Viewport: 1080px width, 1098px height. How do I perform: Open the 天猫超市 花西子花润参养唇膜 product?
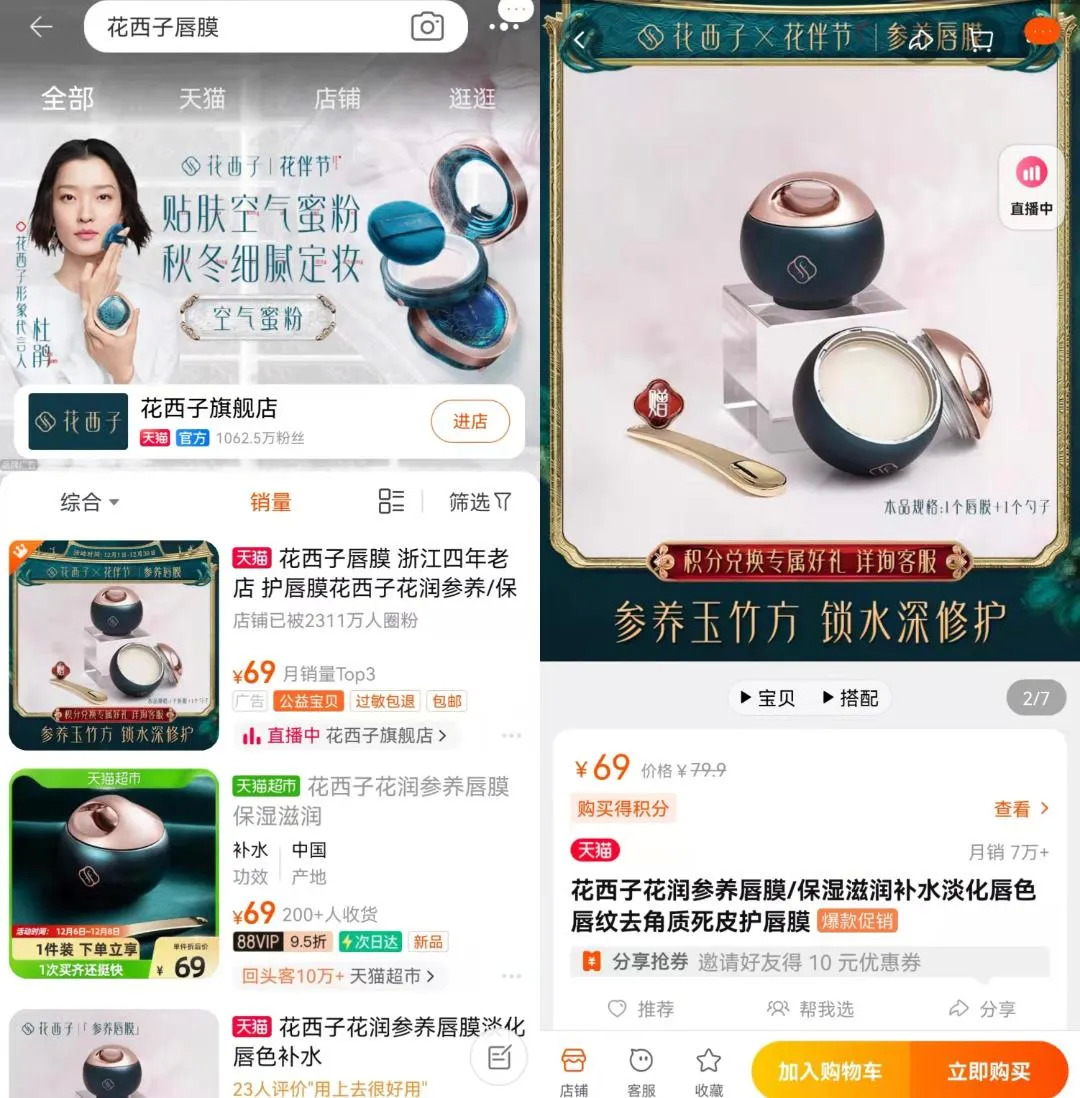[x=370, y=801]
